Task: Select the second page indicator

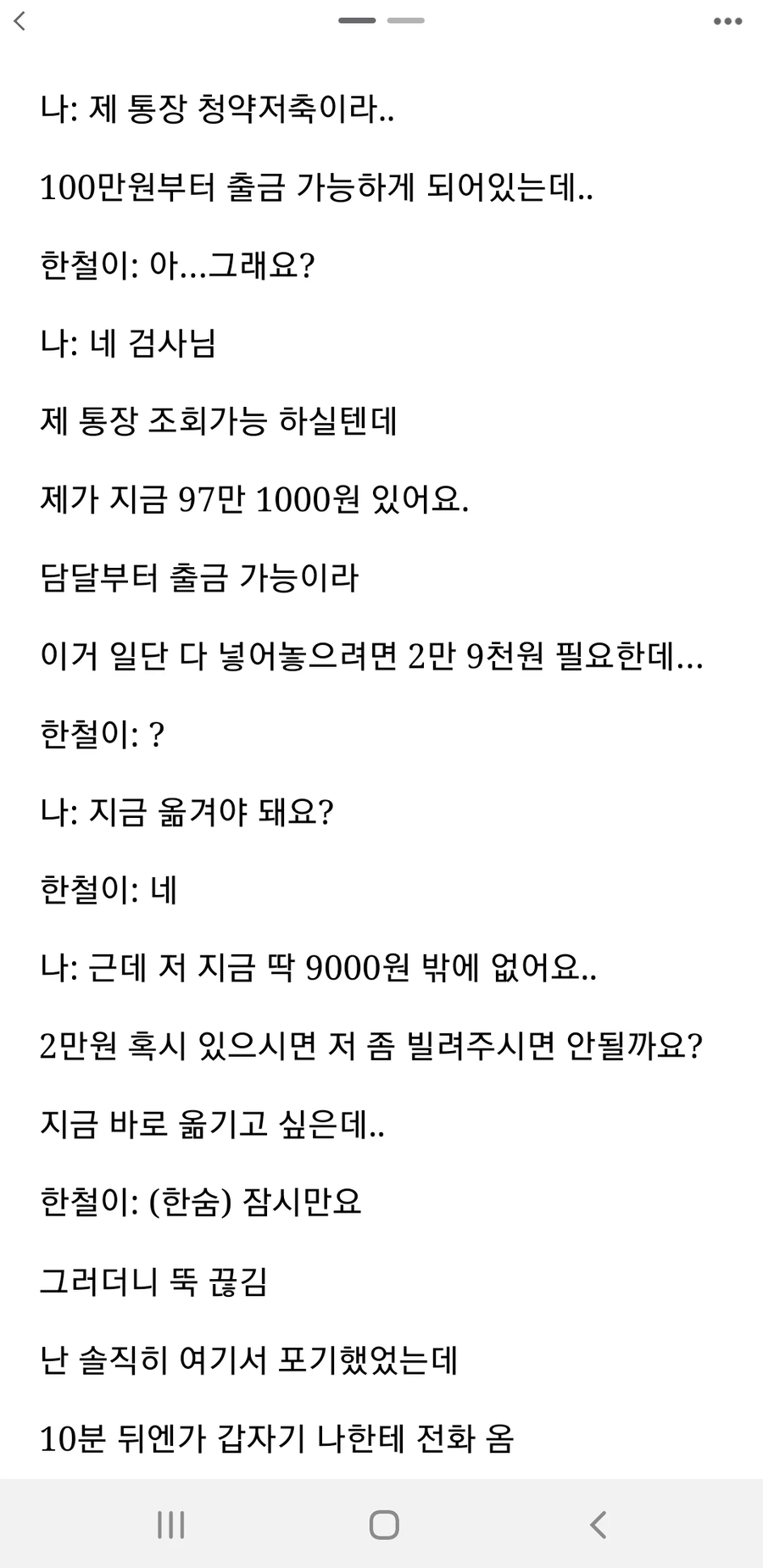Action: 406,20
